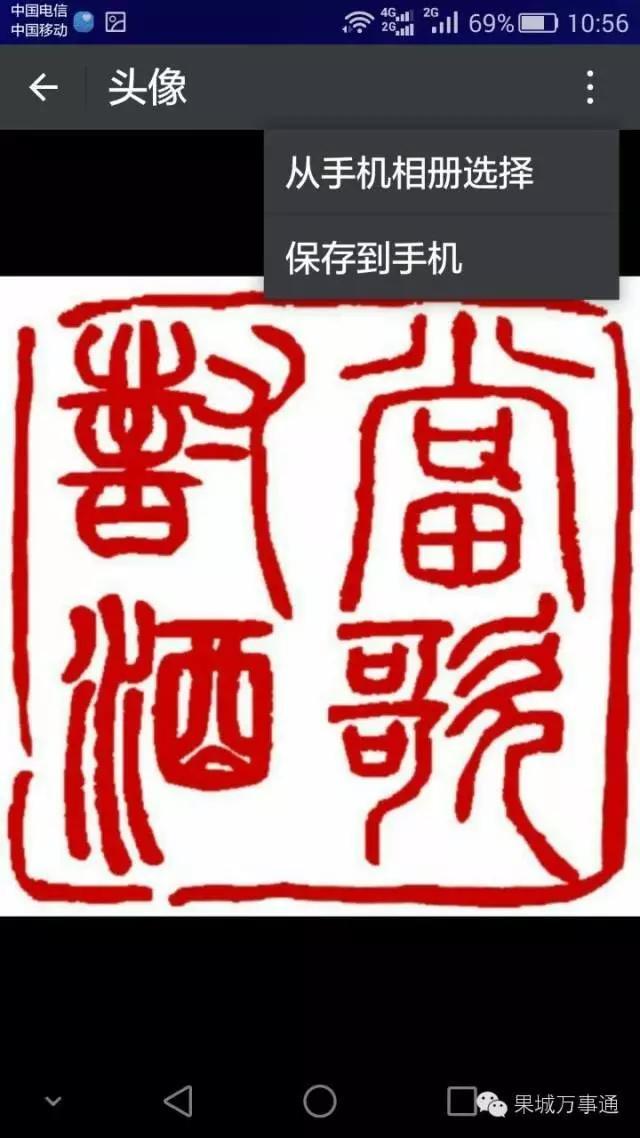This screenshot has height=1138, width=640.
Task: Hide the navigation bar with the down chevron
Action: (52, 1101)
